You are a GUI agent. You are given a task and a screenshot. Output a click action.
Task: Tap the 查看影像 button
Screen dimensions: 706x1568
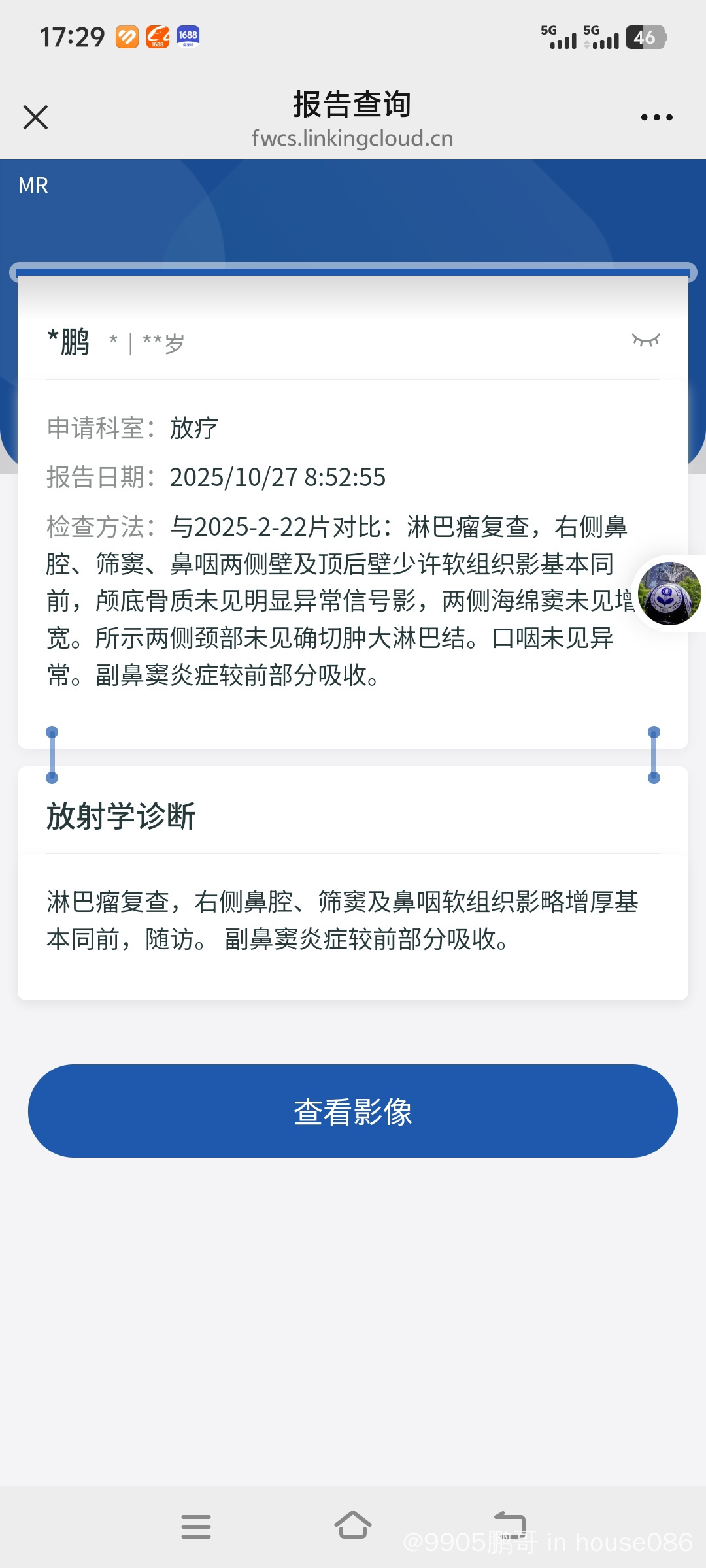[353, 1111]
